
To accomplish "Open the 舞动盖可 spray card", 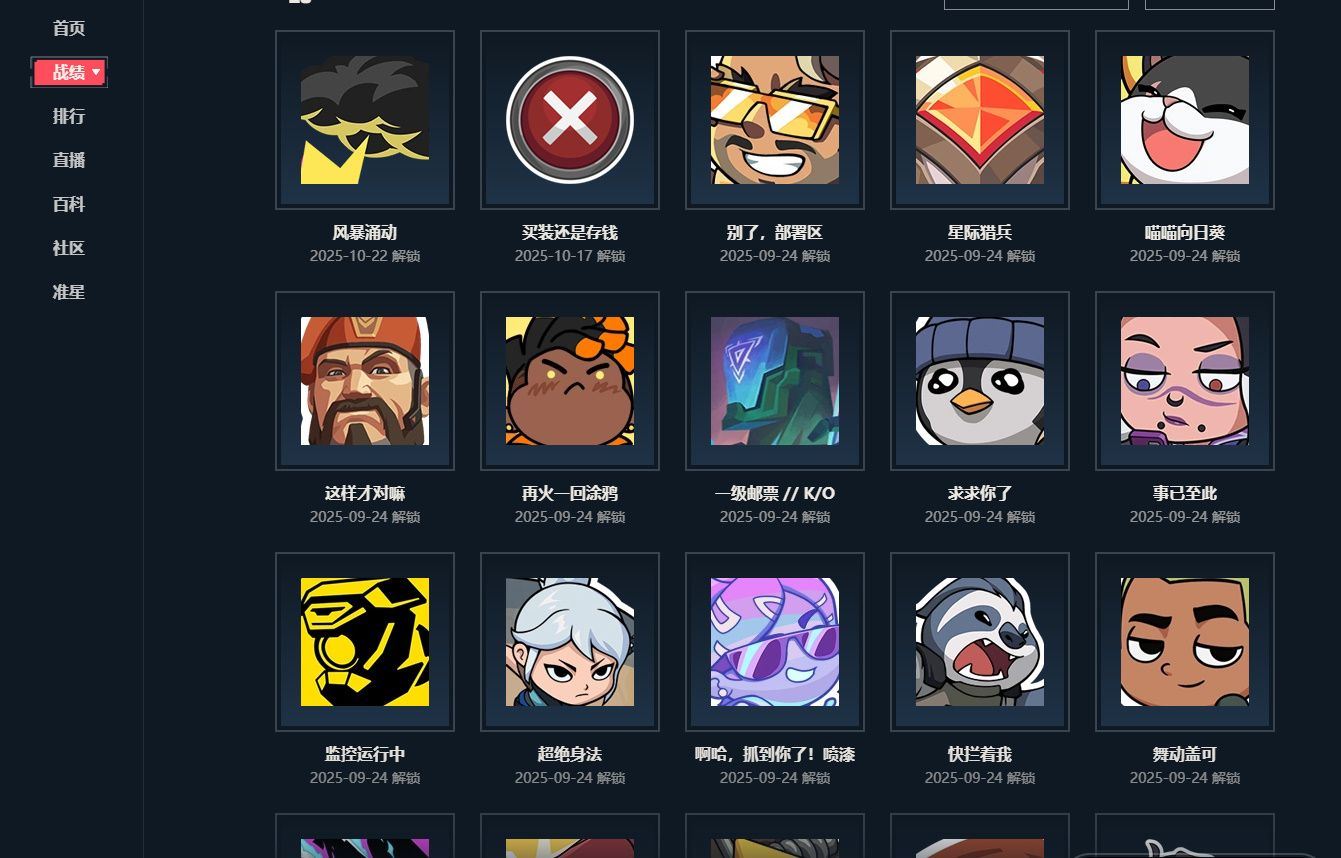I will coord(1185,642).
